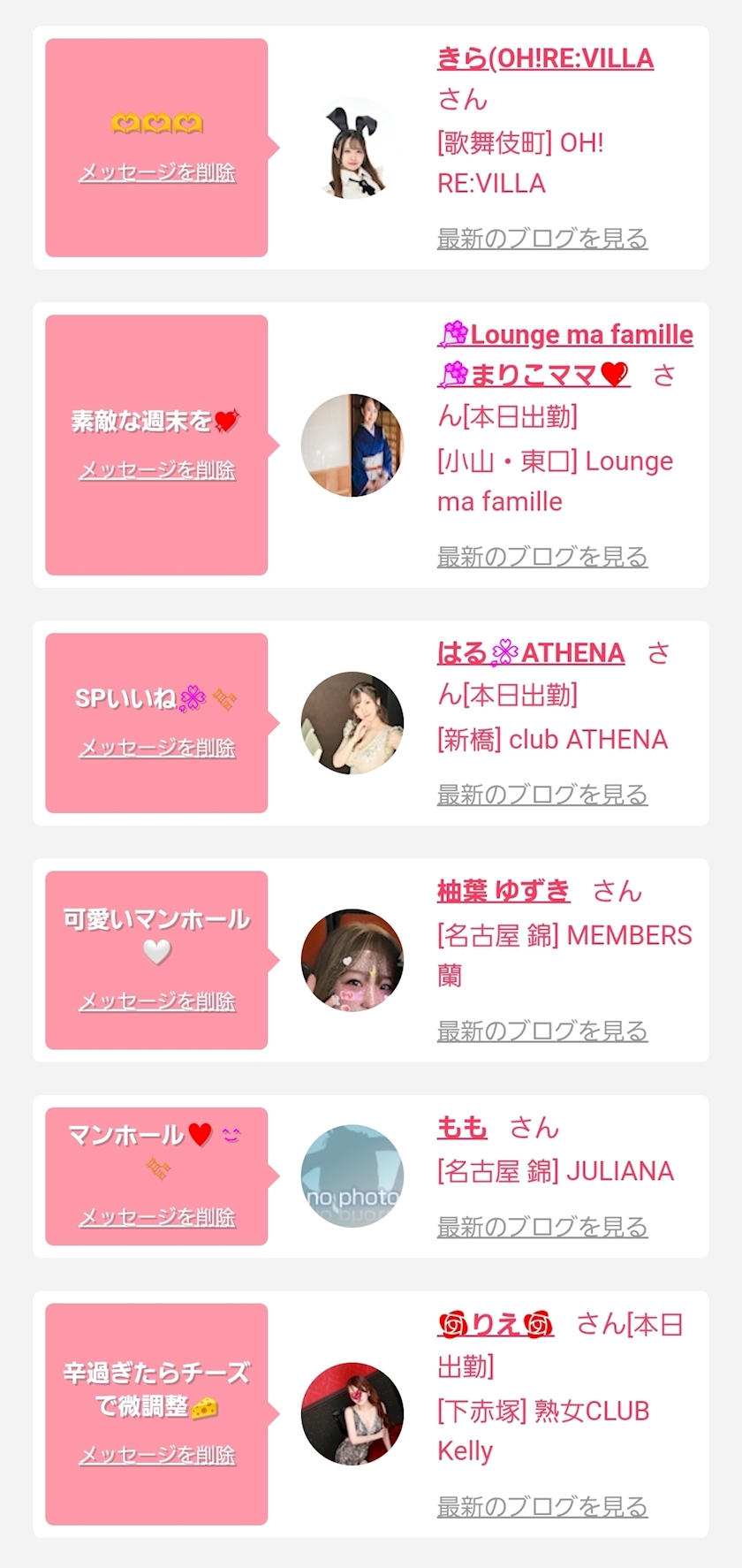Delete the 可愛いマンホール message
This screenshot has width=742, height=1568.
[x=157, y=1001]
